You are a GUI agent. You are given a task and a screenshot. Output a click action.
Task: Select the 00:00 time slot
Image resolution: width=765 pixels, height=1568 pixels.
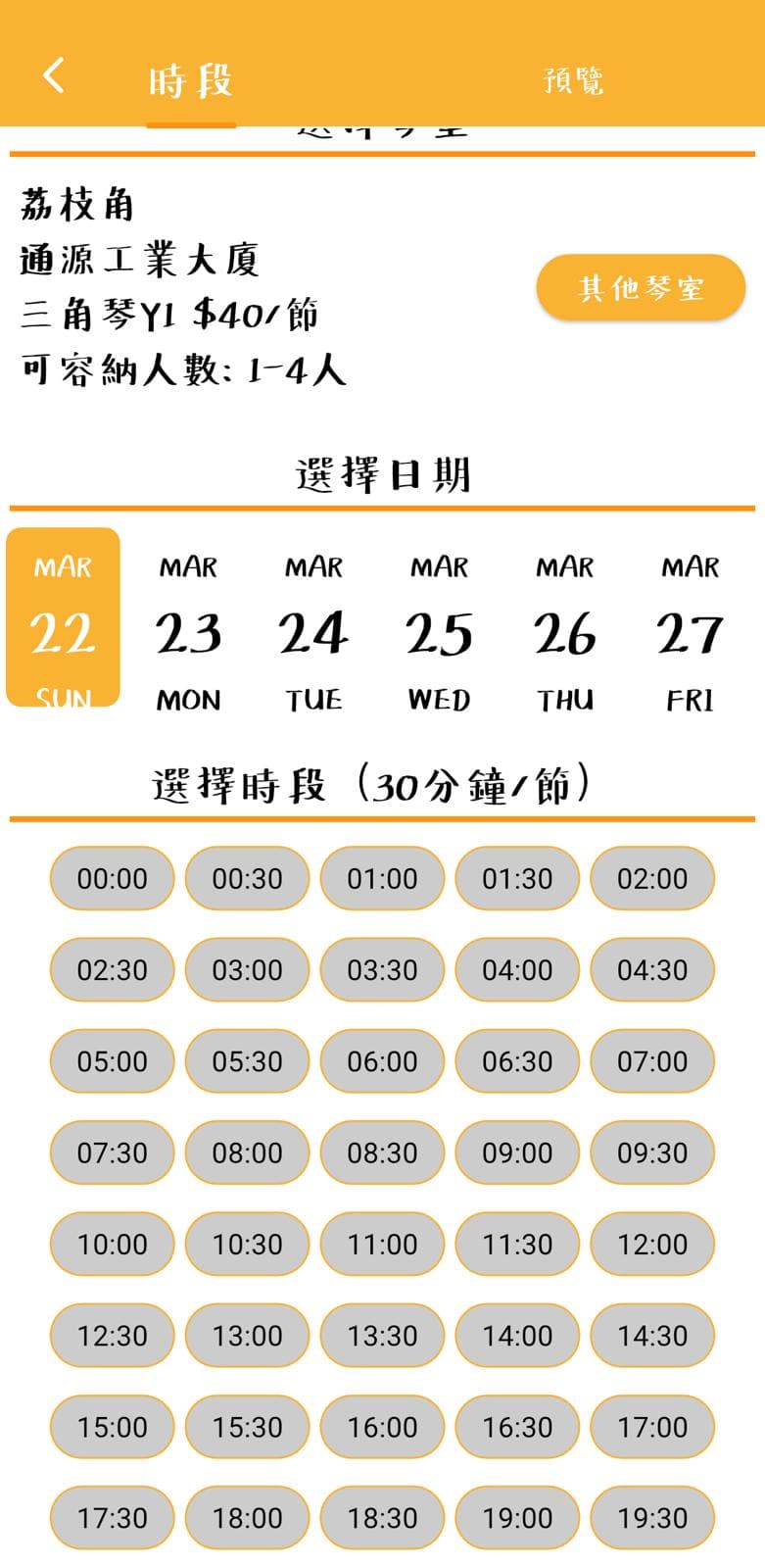pos(112,878)
